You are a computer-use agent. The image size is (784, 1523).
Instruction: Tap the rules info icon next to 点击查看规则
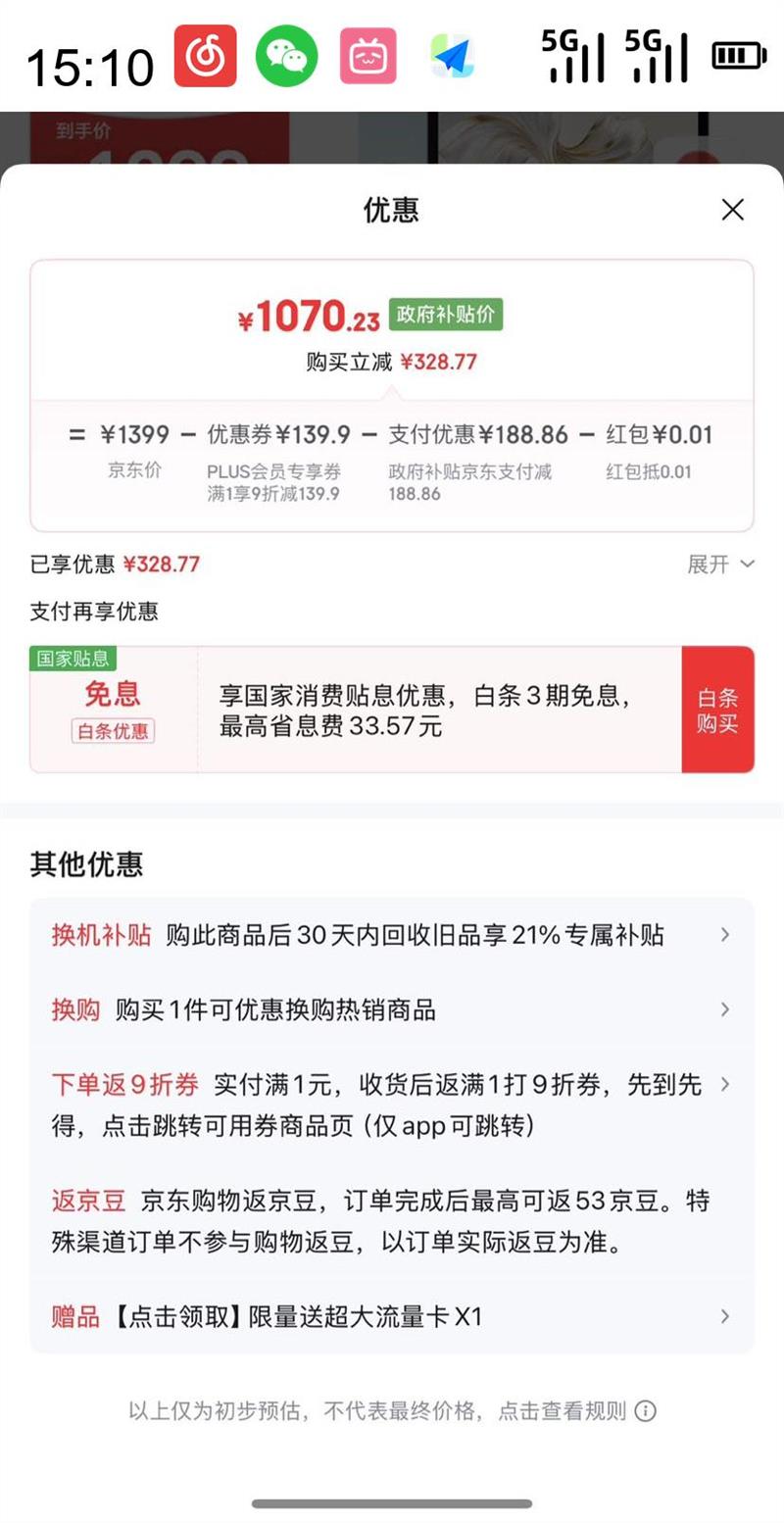(x=644, y=1411)
